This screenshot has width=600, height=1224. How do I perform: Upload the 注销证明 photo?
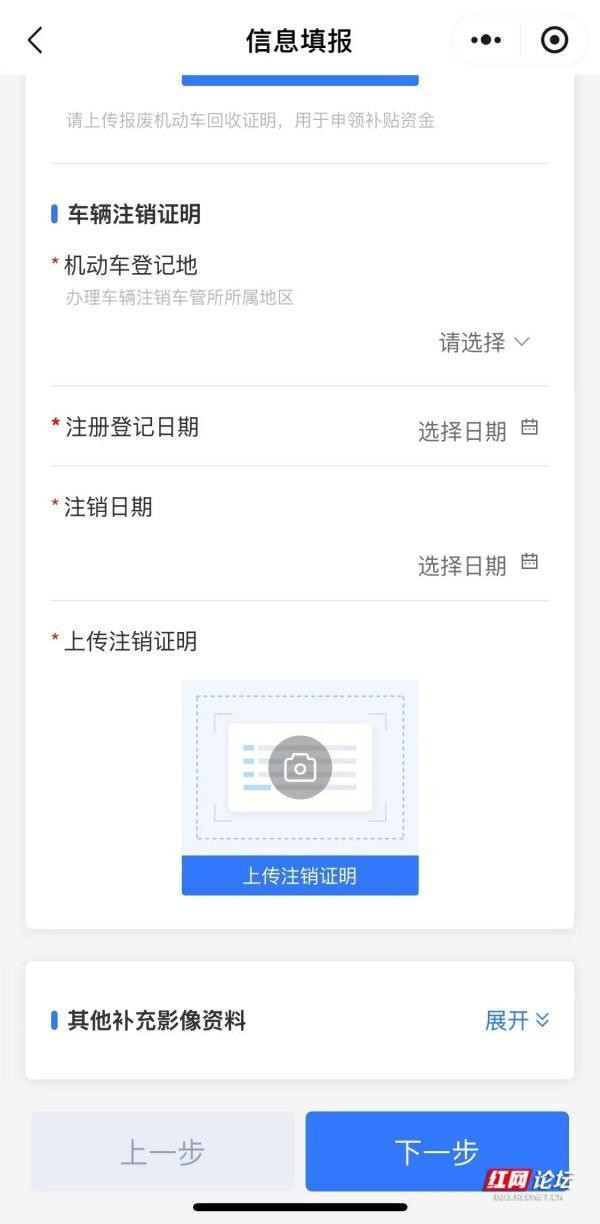click(x=300, y=786)
